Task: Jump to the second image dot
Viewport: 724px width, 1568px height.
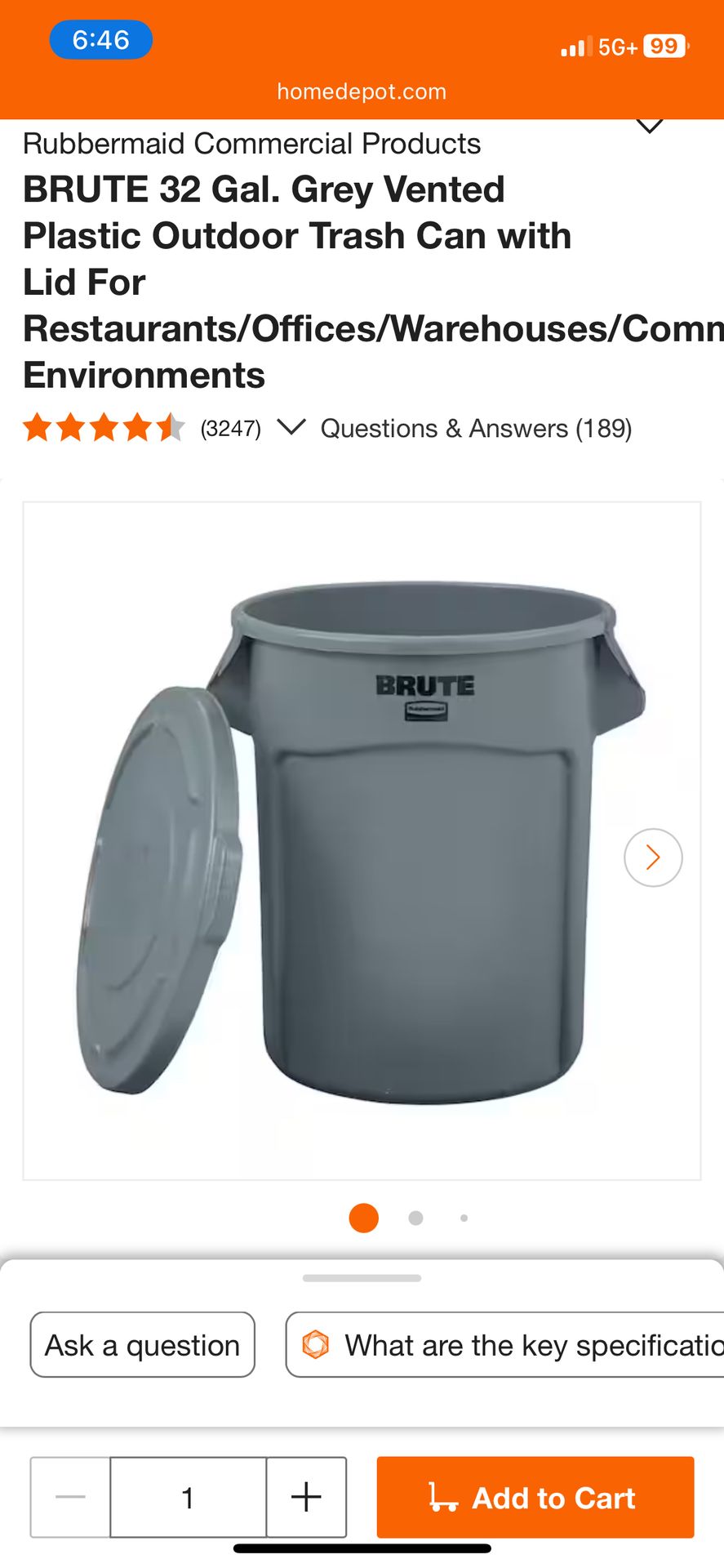Action: pos(415,1218)
